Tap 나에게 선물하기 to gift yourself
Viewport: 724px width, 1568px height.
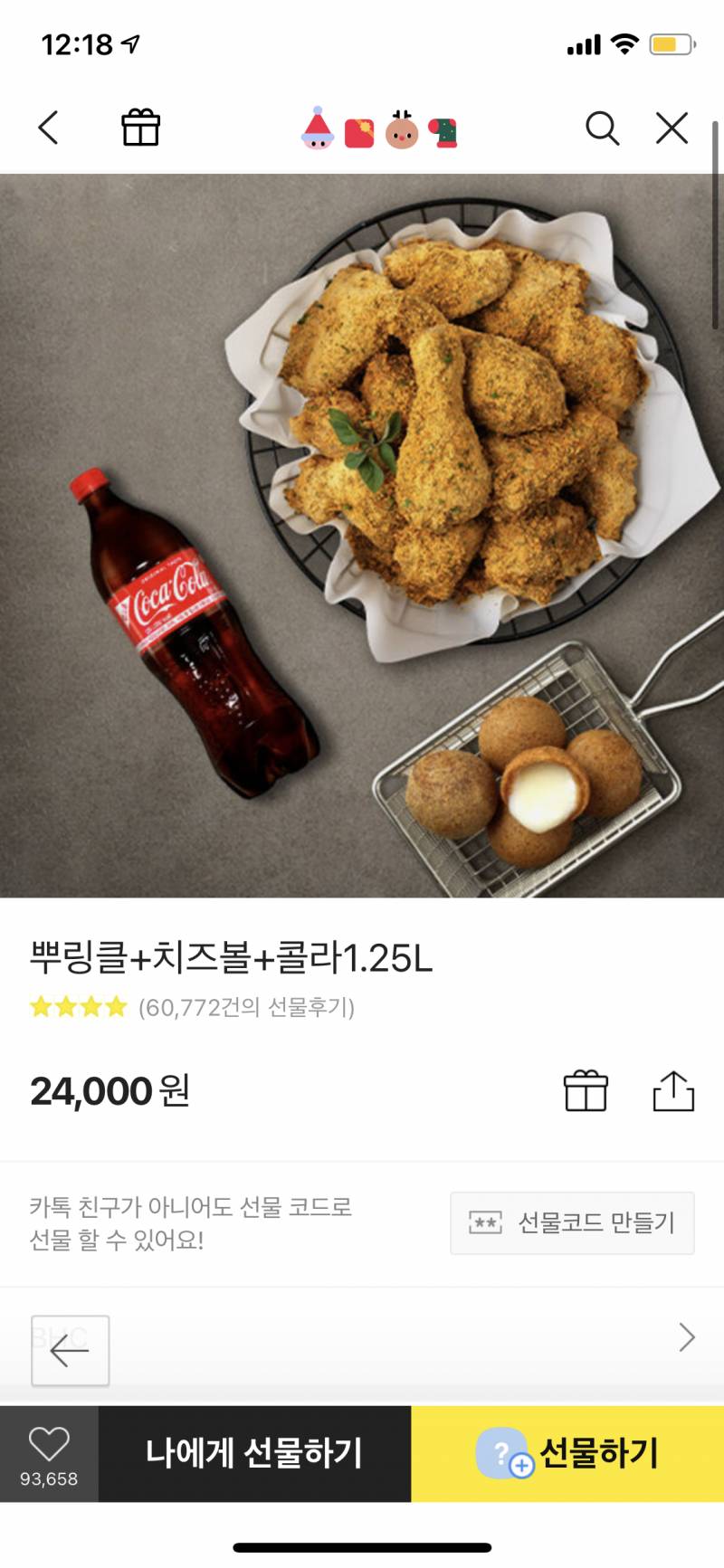click(x=254, y=1454)
